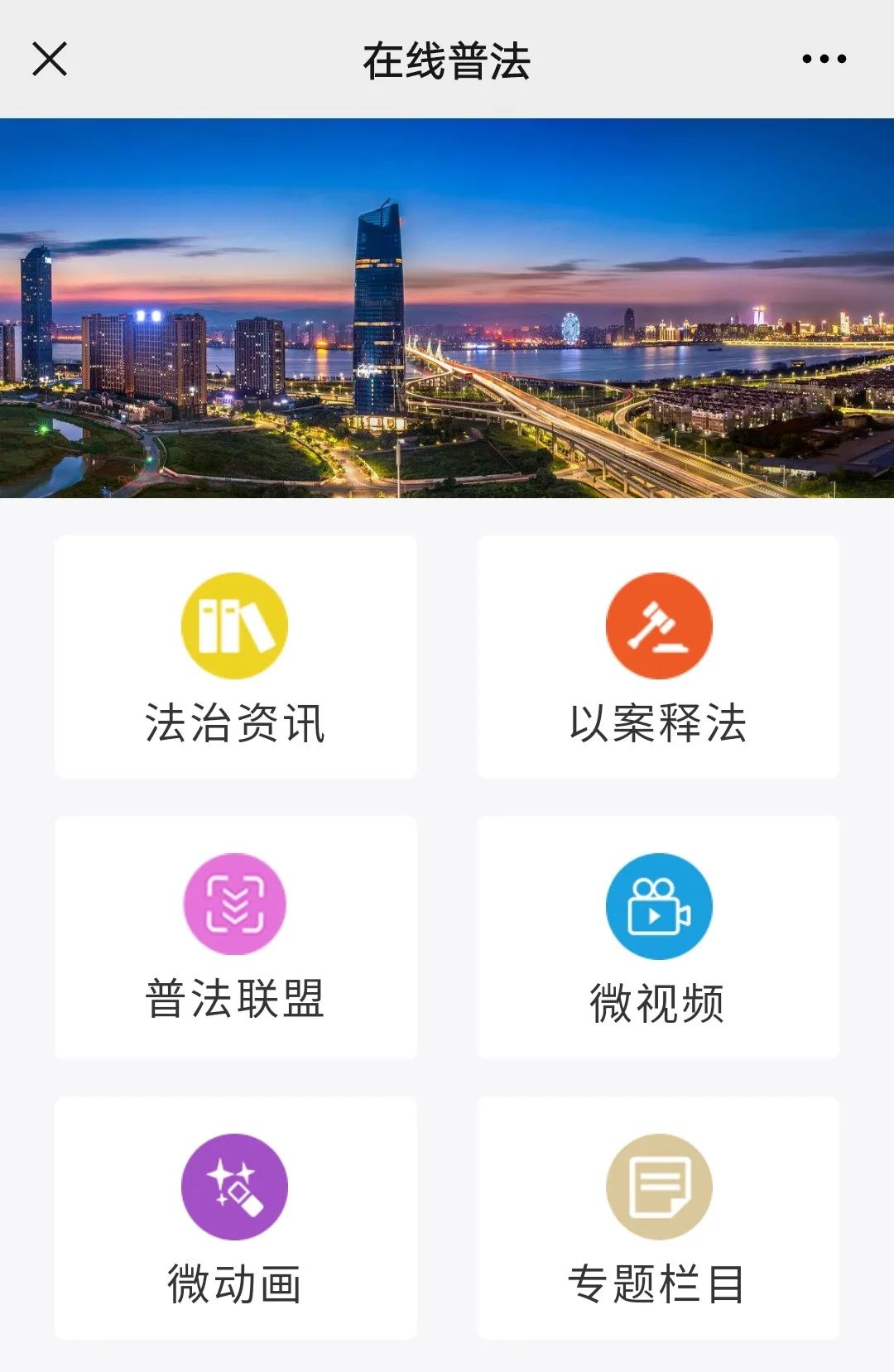Open the three-dot overflow menu

point(824,60)
